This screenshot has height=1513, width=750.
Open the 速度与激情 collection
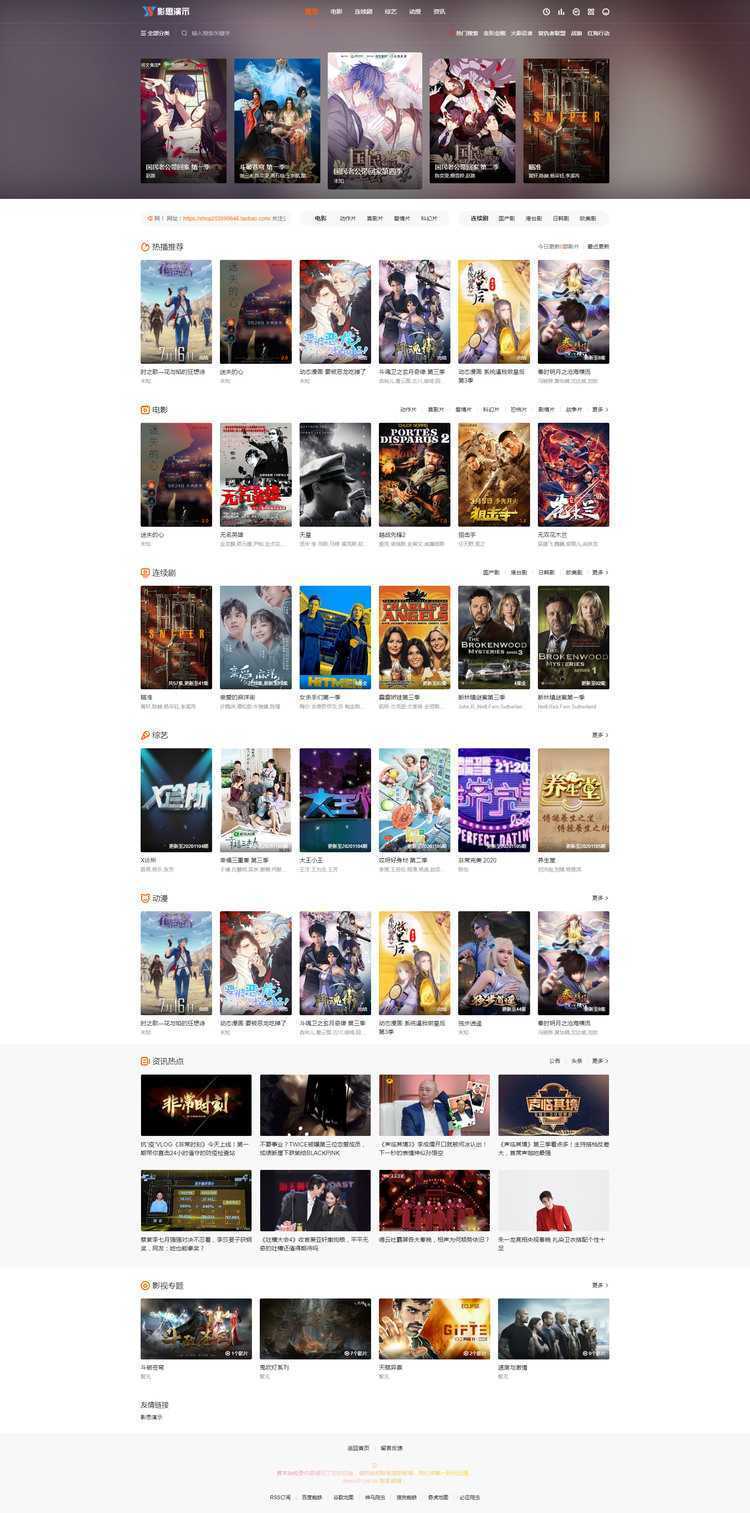coord(553,1329)
